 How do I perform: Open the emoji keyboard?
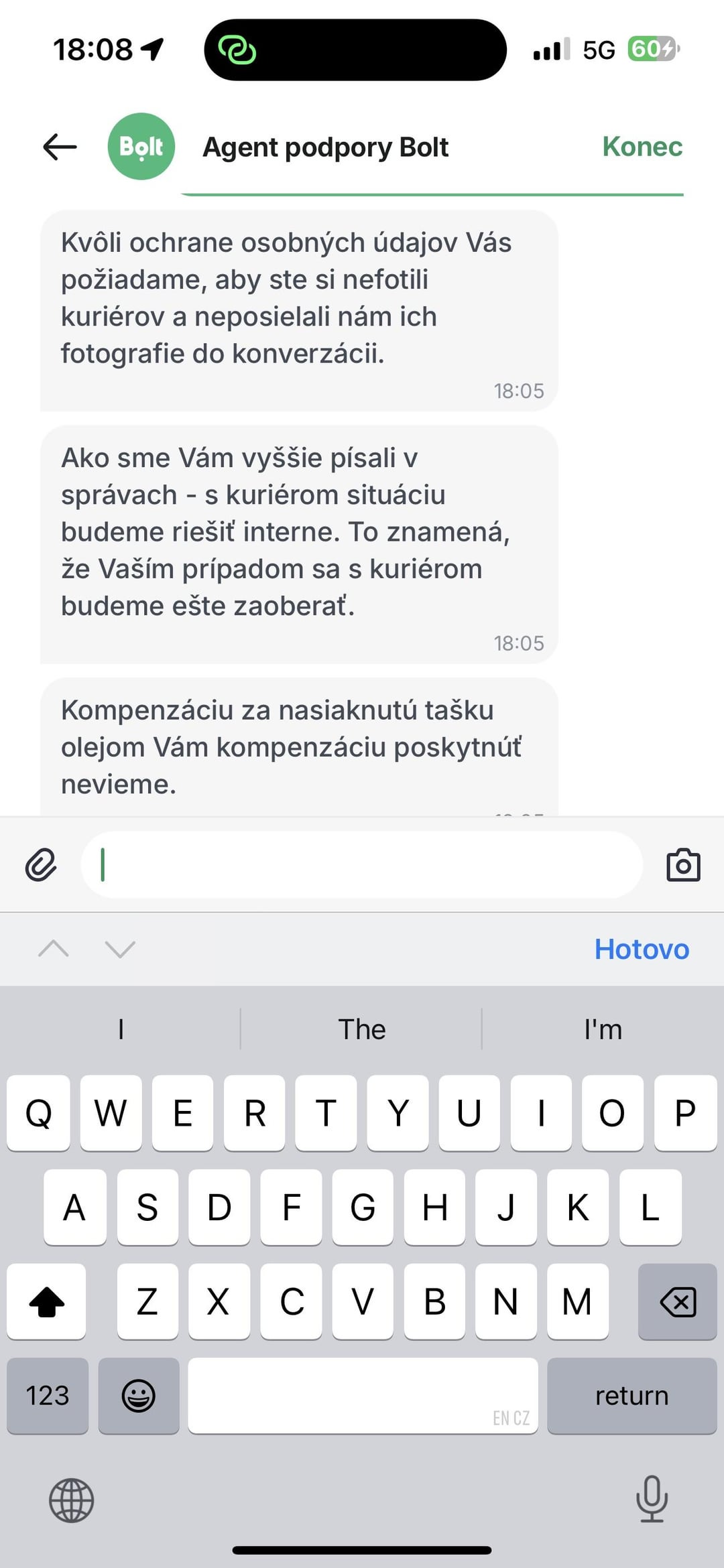[139, 1396]
